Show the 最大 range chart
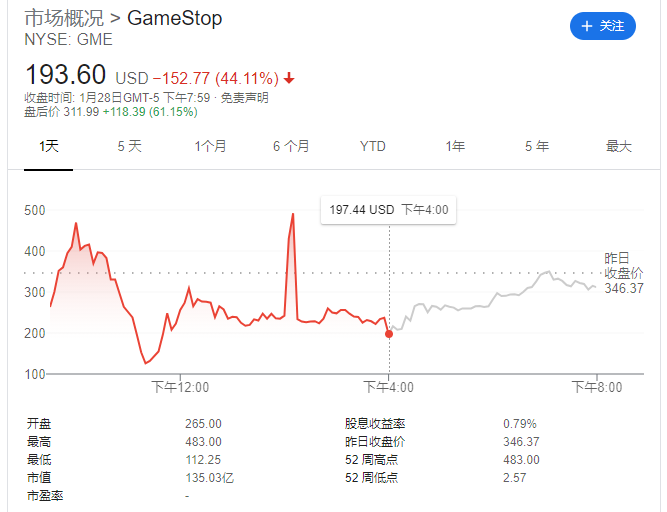Viewport: 667px width, 512px height. click(618, 146)
